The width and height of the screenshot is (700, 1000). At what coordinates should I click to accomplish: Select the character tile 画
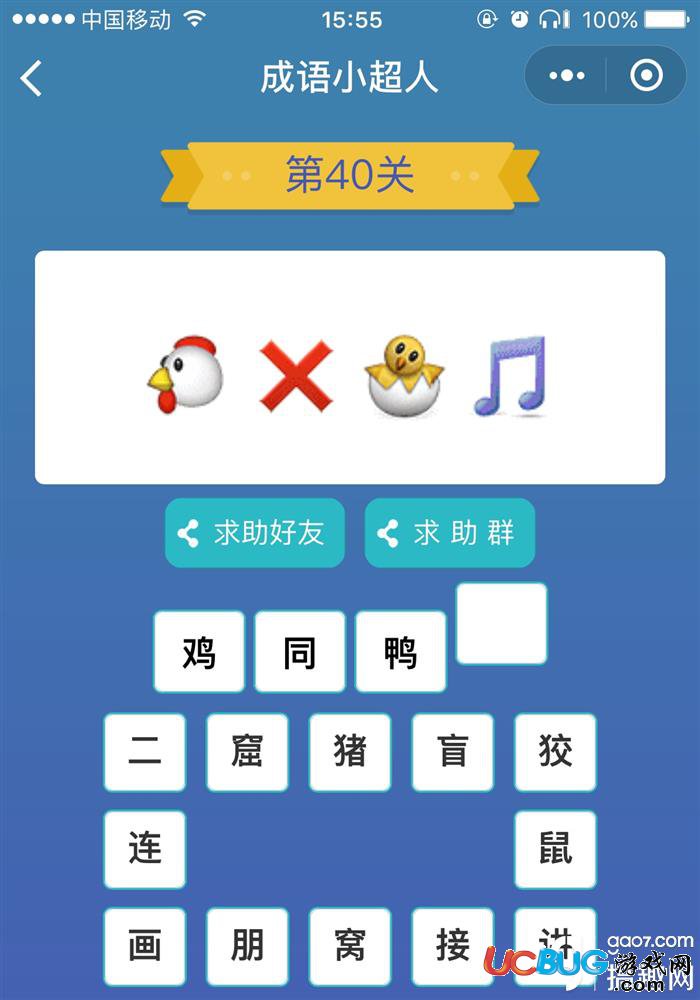(x=145, y=946)
